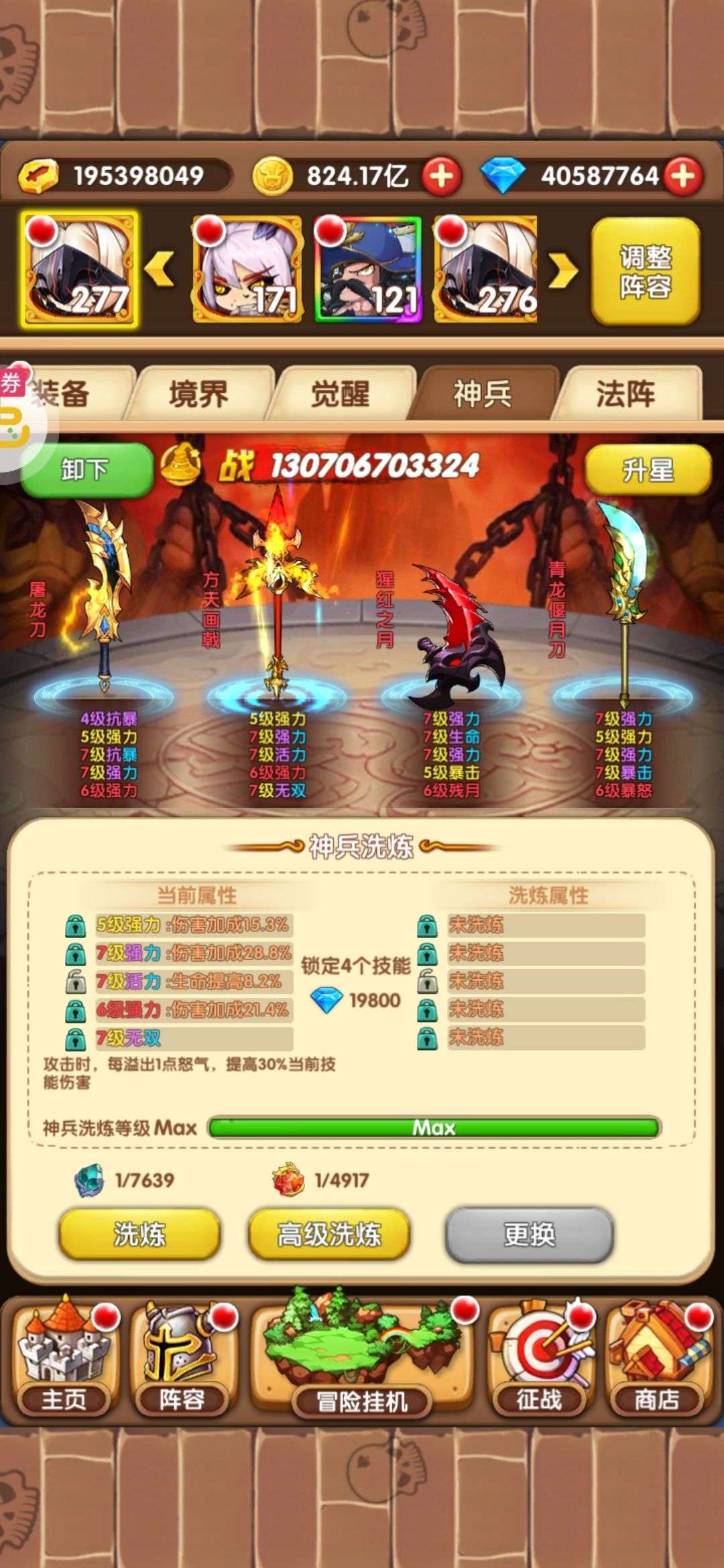Go to next hero with right arrow
Image resolution: width=724 pixels, height=1568 pixels.
(564, 270)
